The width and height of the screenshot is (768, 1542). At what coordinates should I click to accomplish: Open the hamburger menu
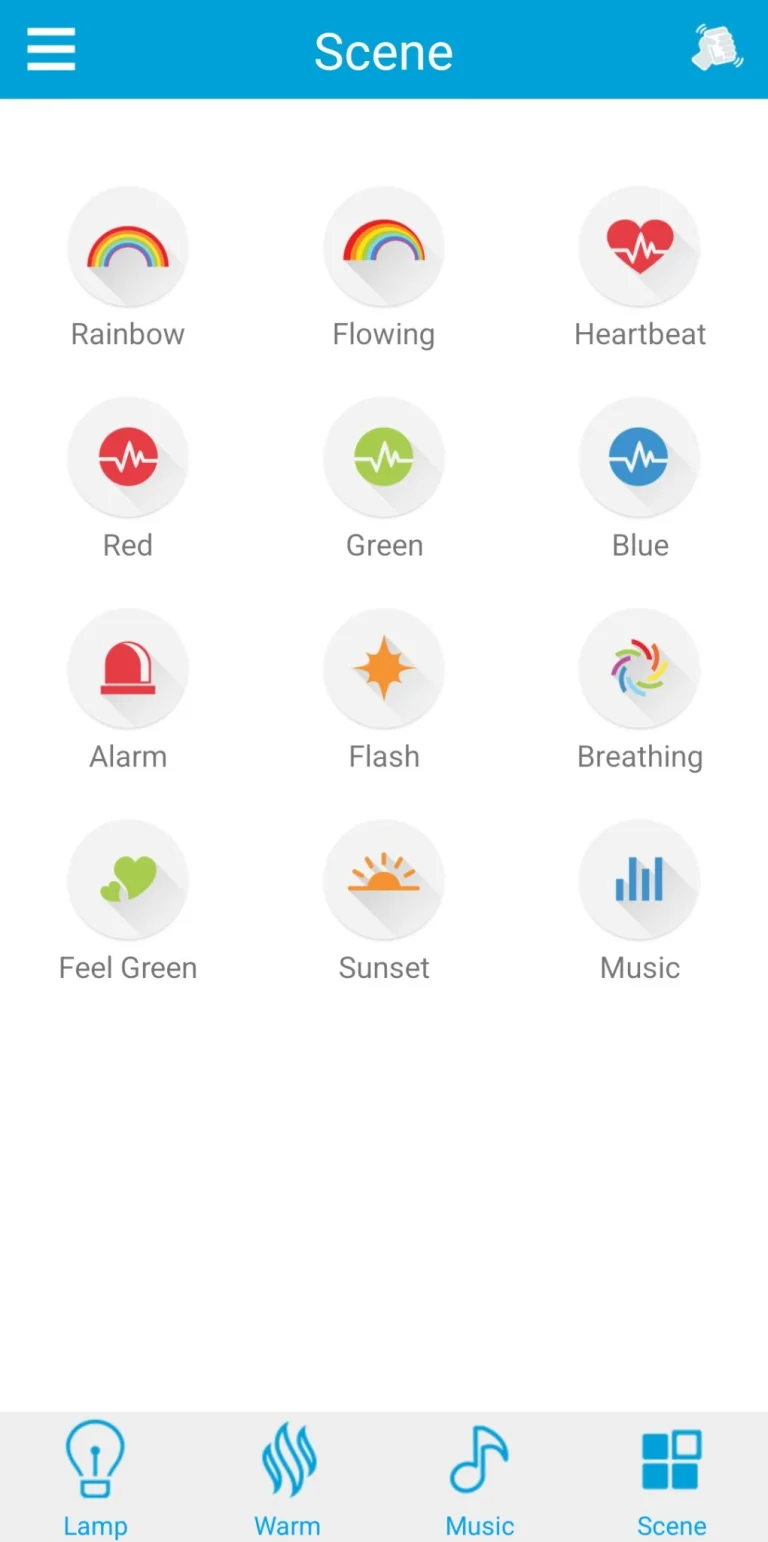click(51, 49)
